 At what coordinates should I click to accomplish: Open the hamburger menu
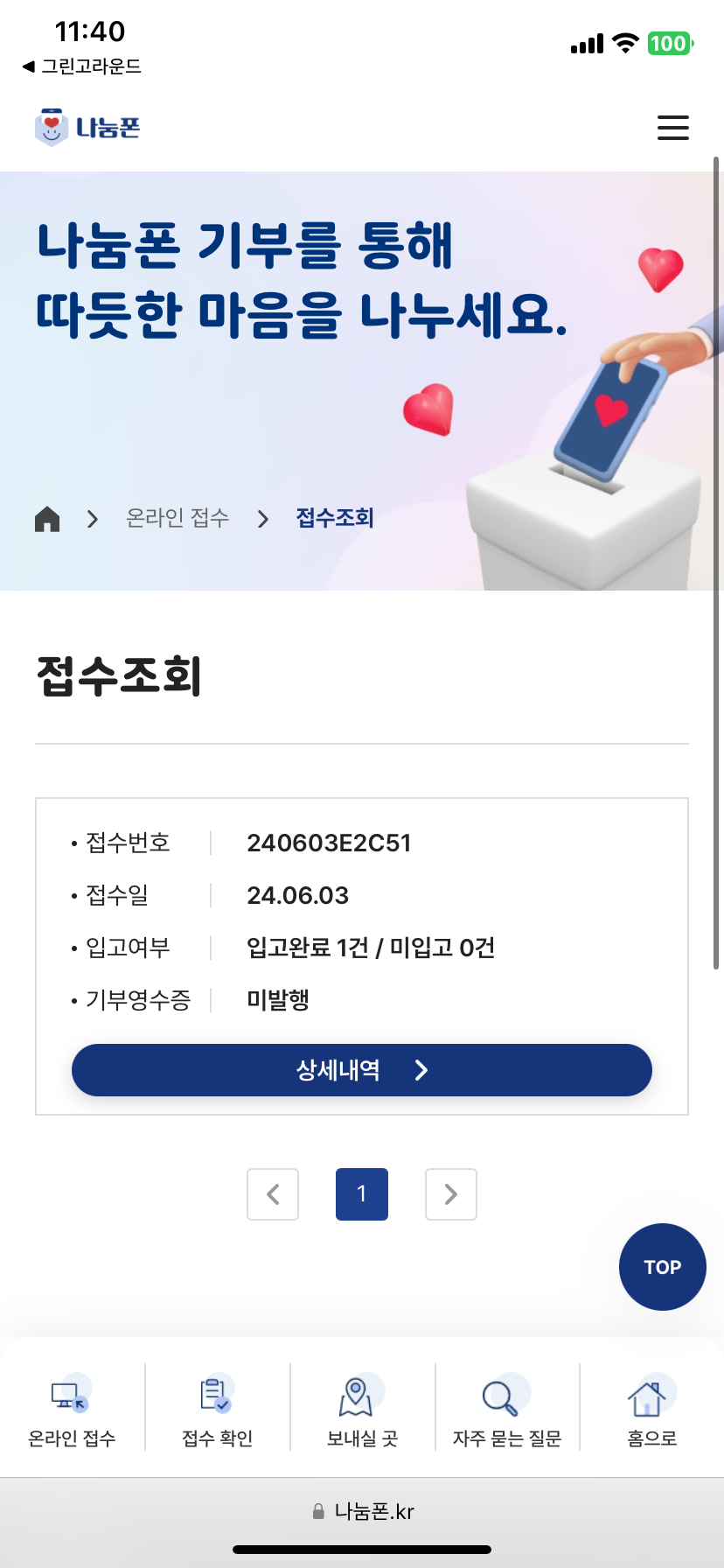click(x=672, y=128)
